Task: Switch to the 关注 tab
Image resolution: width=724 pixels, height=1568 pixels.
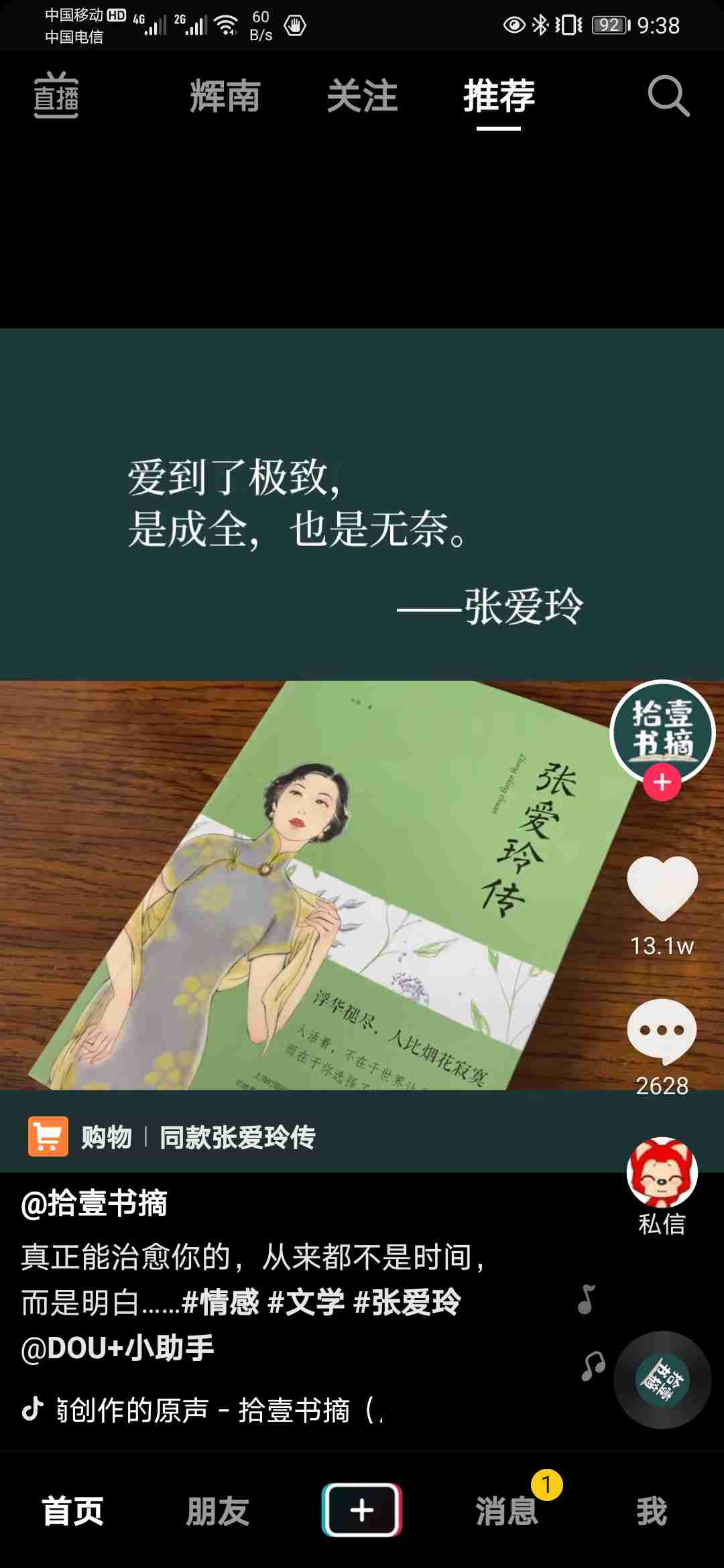Action: (362, 96)
